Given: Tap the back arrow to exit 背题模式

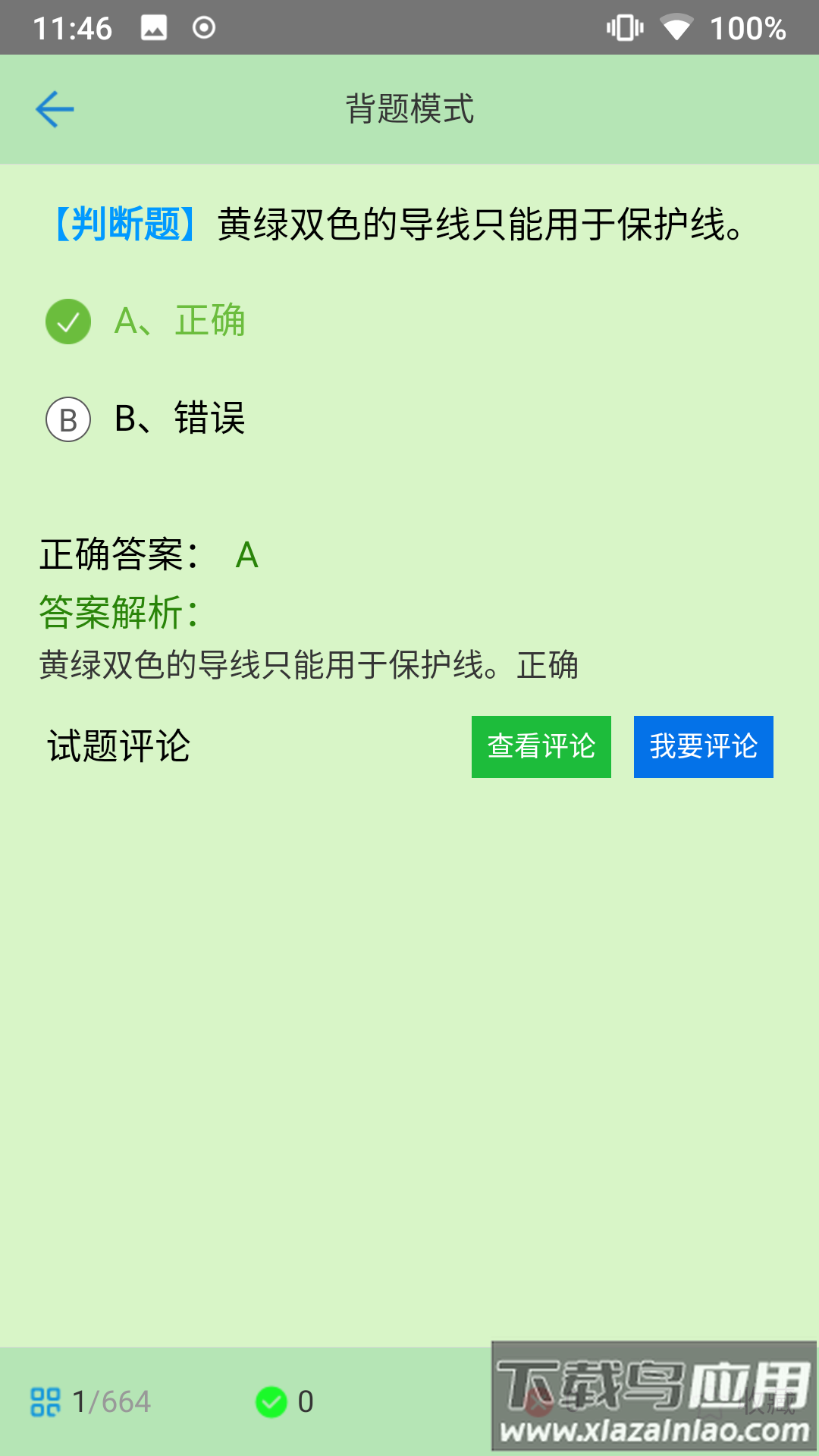Looking at the screenshot, I should [x=53, y=108].
